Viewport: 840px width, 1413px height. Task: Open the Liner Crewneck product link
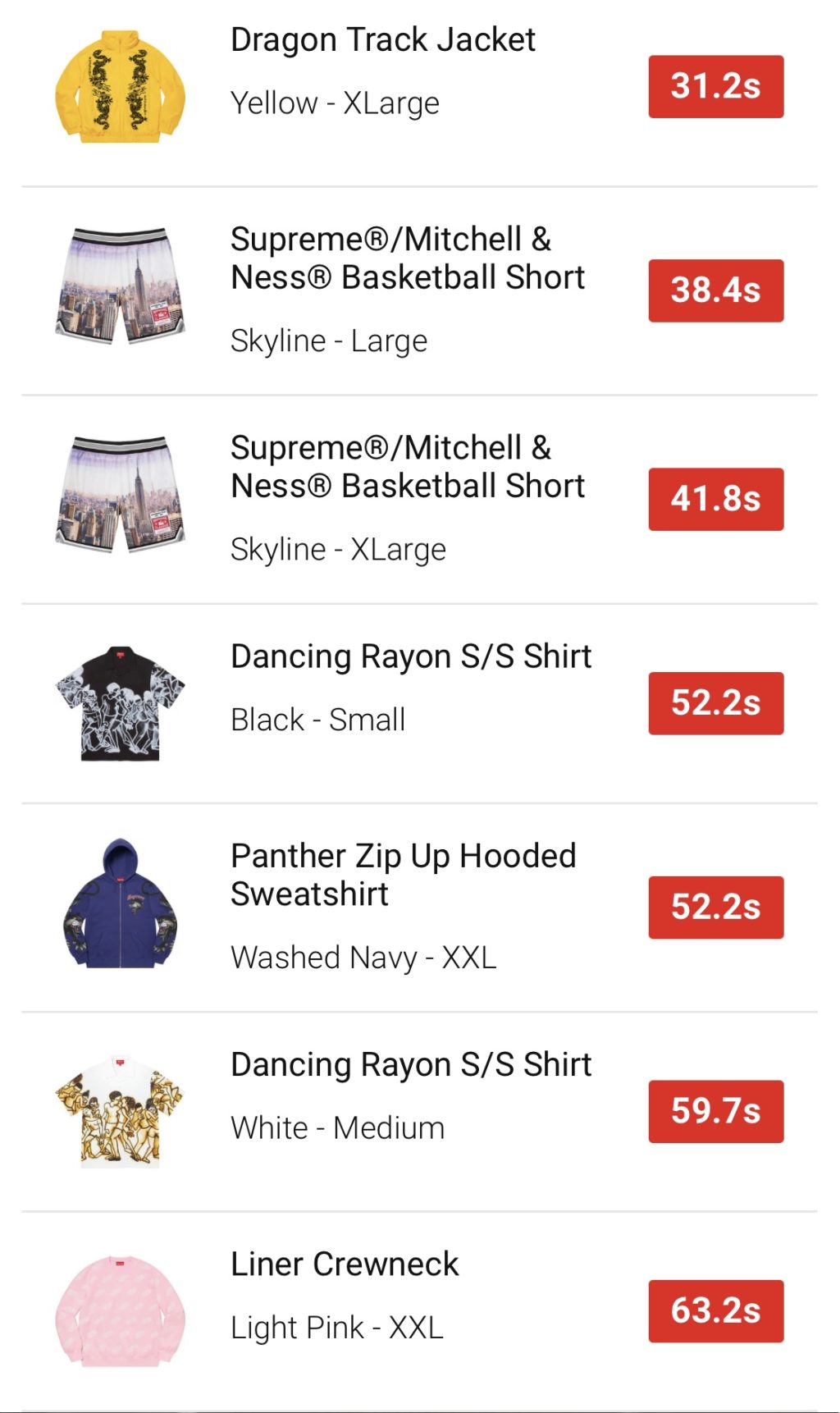coord(345,1264)
